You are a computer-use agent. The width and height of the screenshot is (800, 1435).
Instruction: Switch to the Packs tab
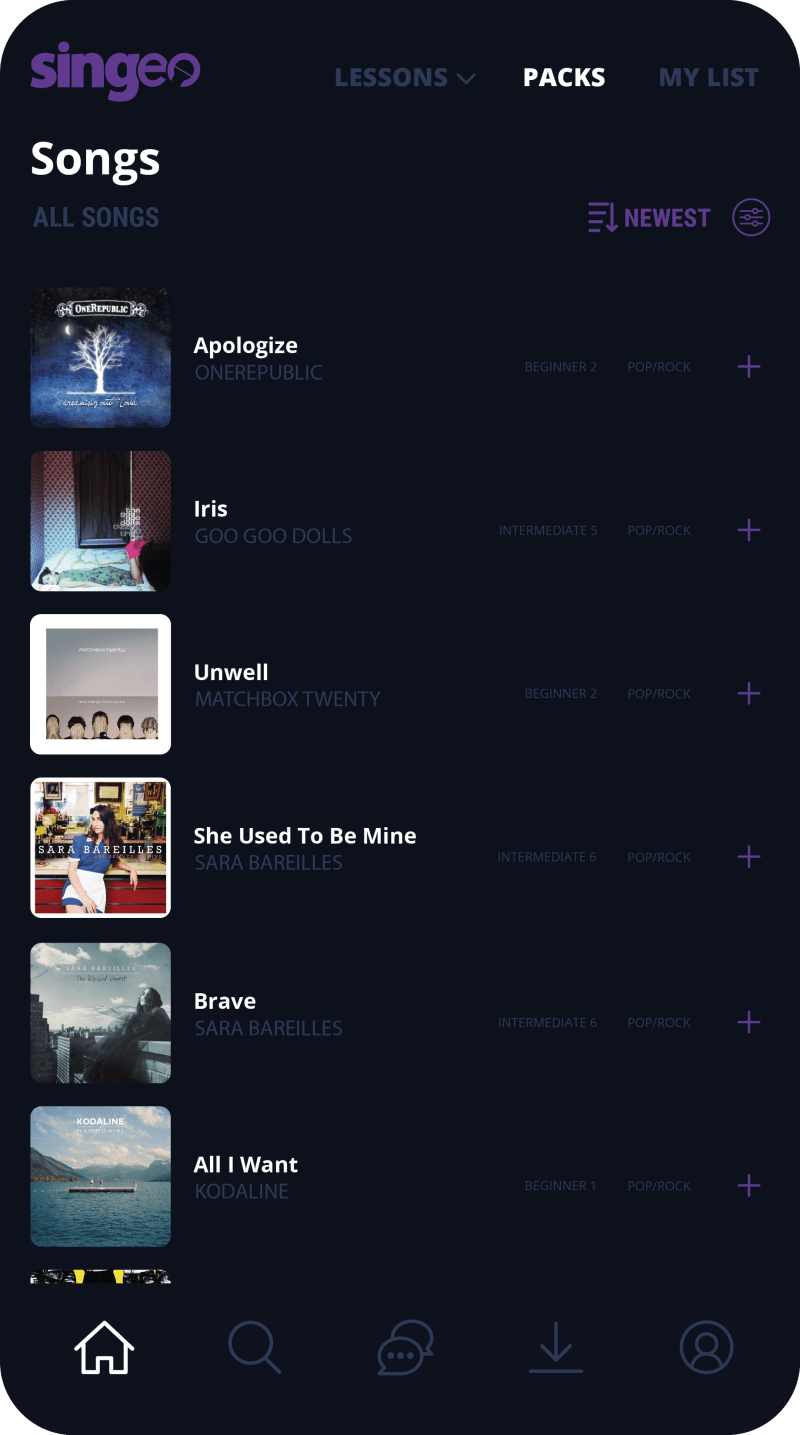click(564, 77)
